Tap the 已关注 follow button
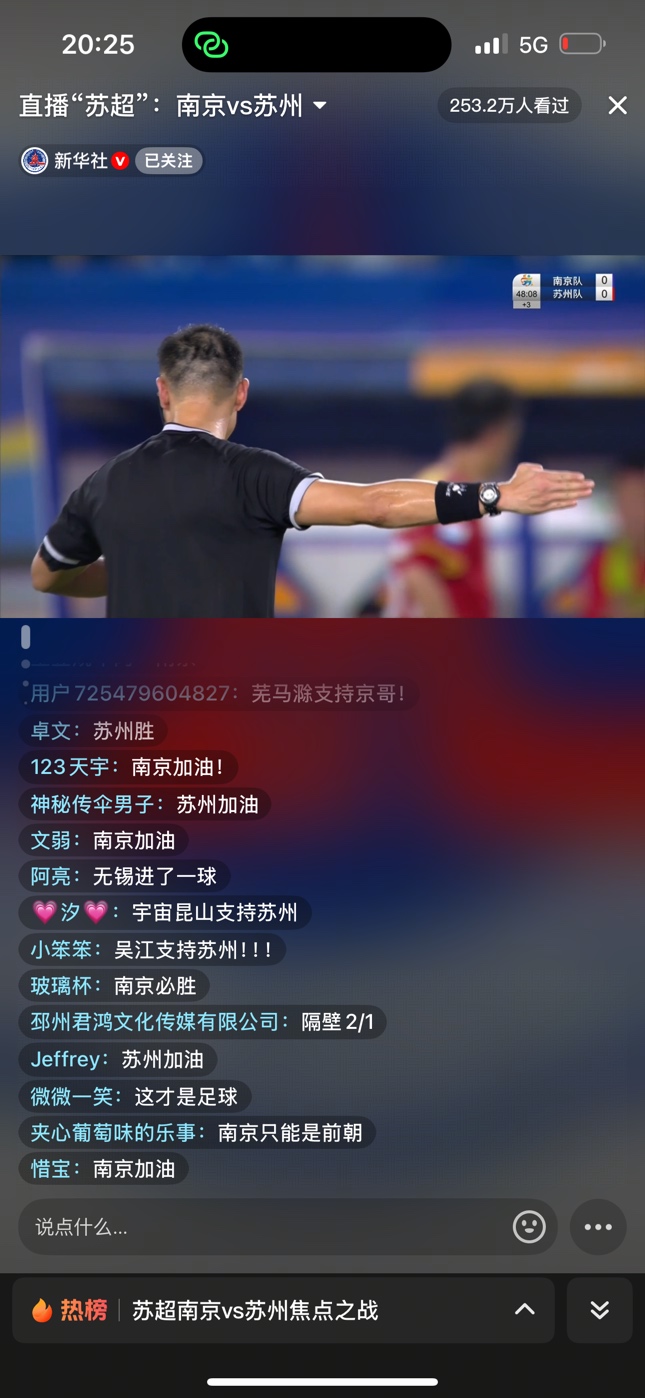Viewport: 645px width, 1398px height. [x=168, y=160]
